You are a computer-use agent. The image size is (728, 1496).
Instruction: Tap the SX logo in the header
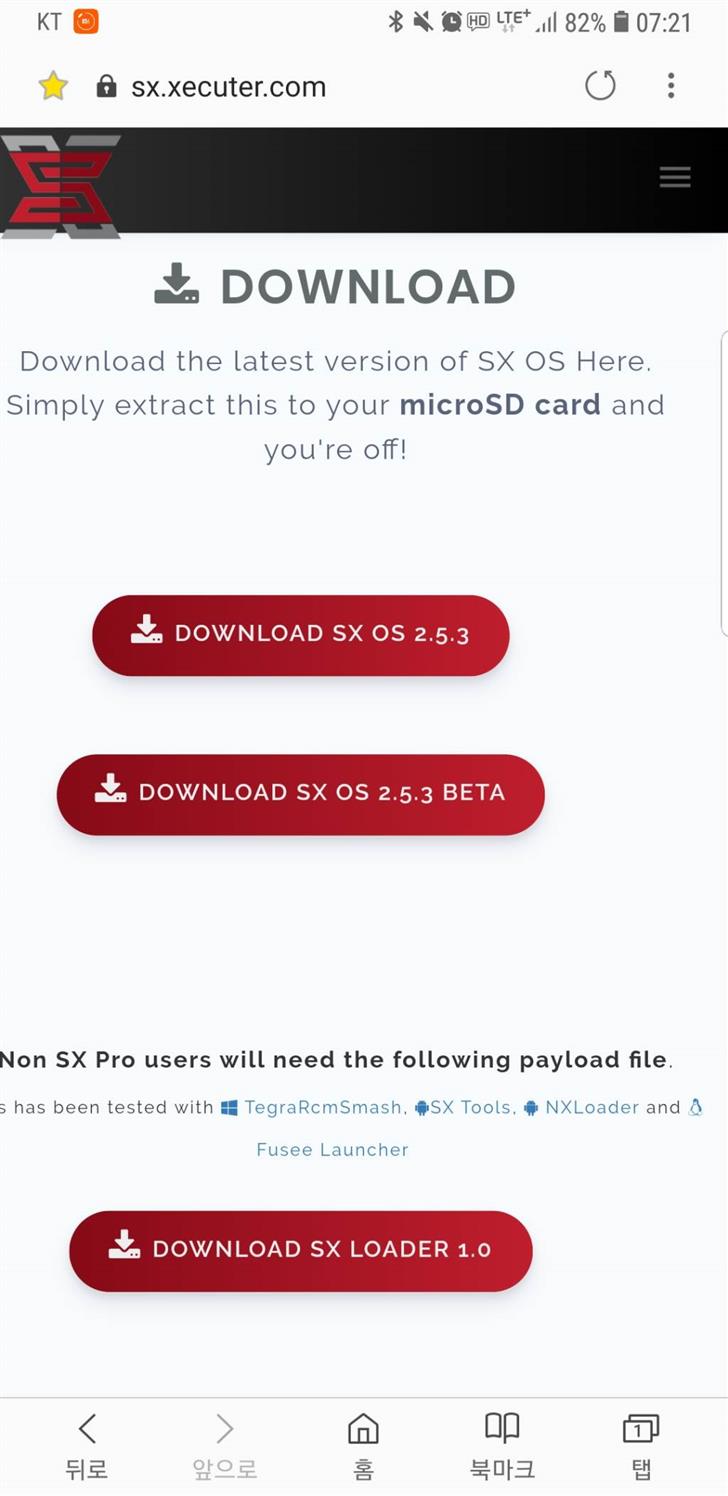pyautogui.click(x=60, y=185)
